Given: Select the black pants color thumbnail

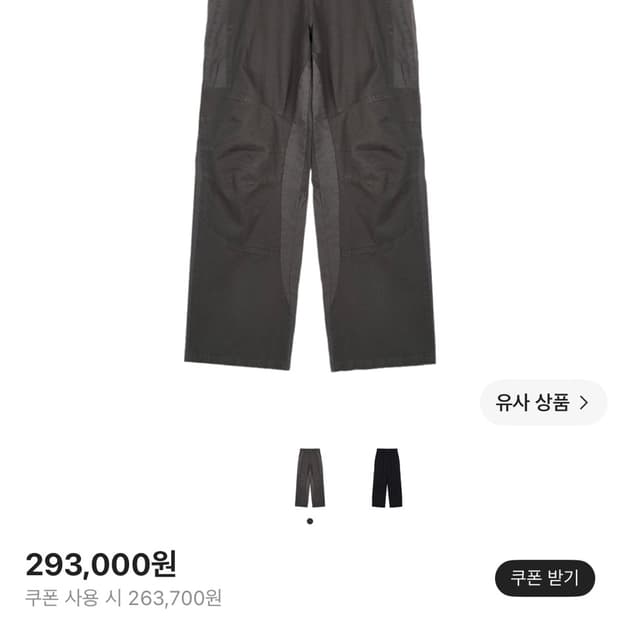Looking at the screenshot, I should [387, 478].
